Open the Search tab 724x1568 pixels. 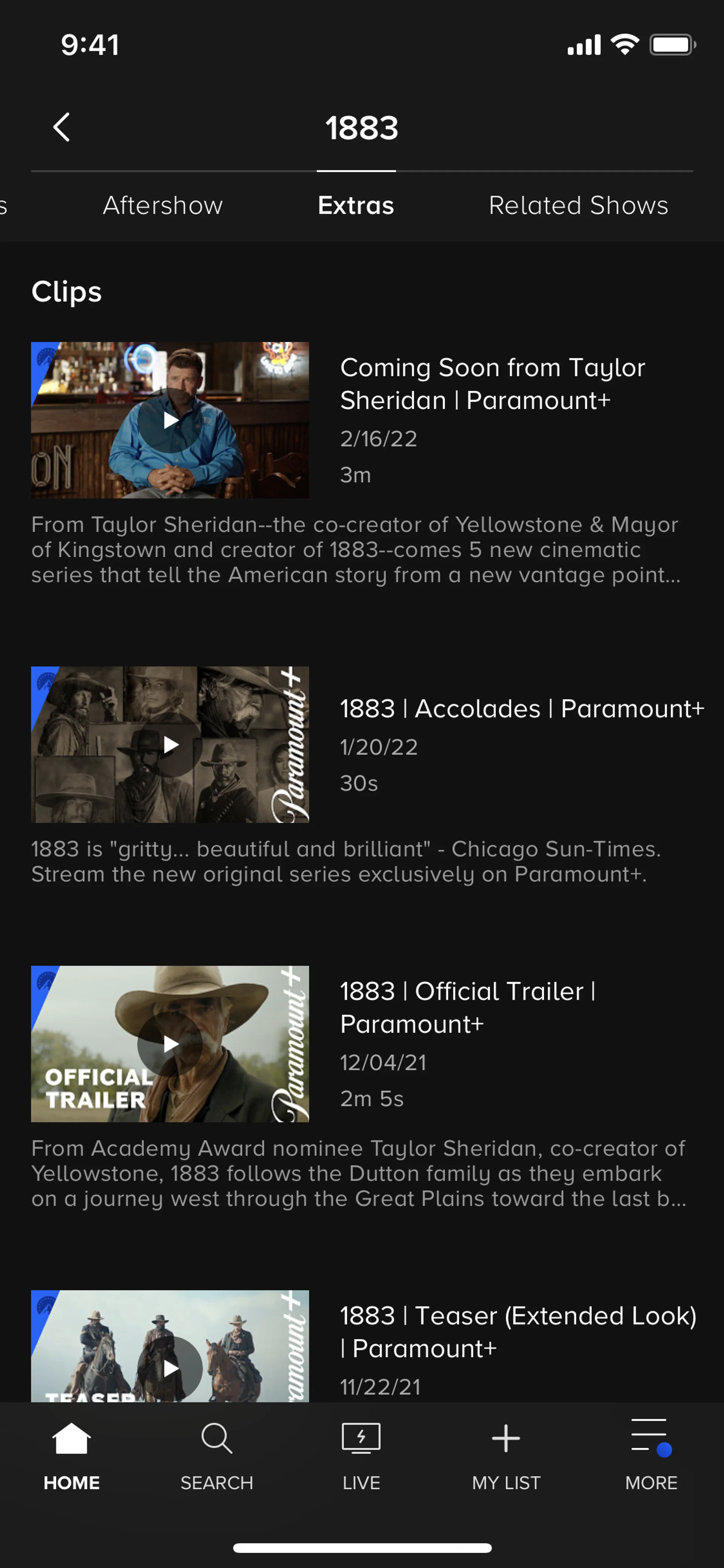[216, 1455]
